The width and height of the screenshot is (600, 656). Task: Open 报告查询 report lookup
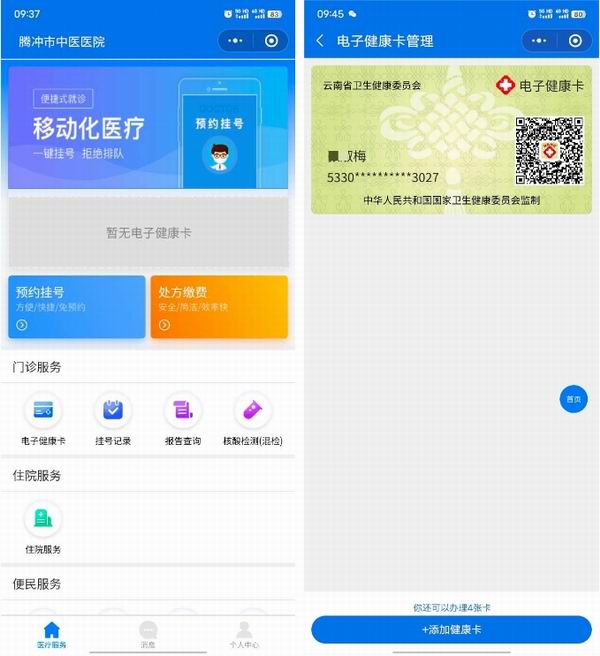point(183,418)
